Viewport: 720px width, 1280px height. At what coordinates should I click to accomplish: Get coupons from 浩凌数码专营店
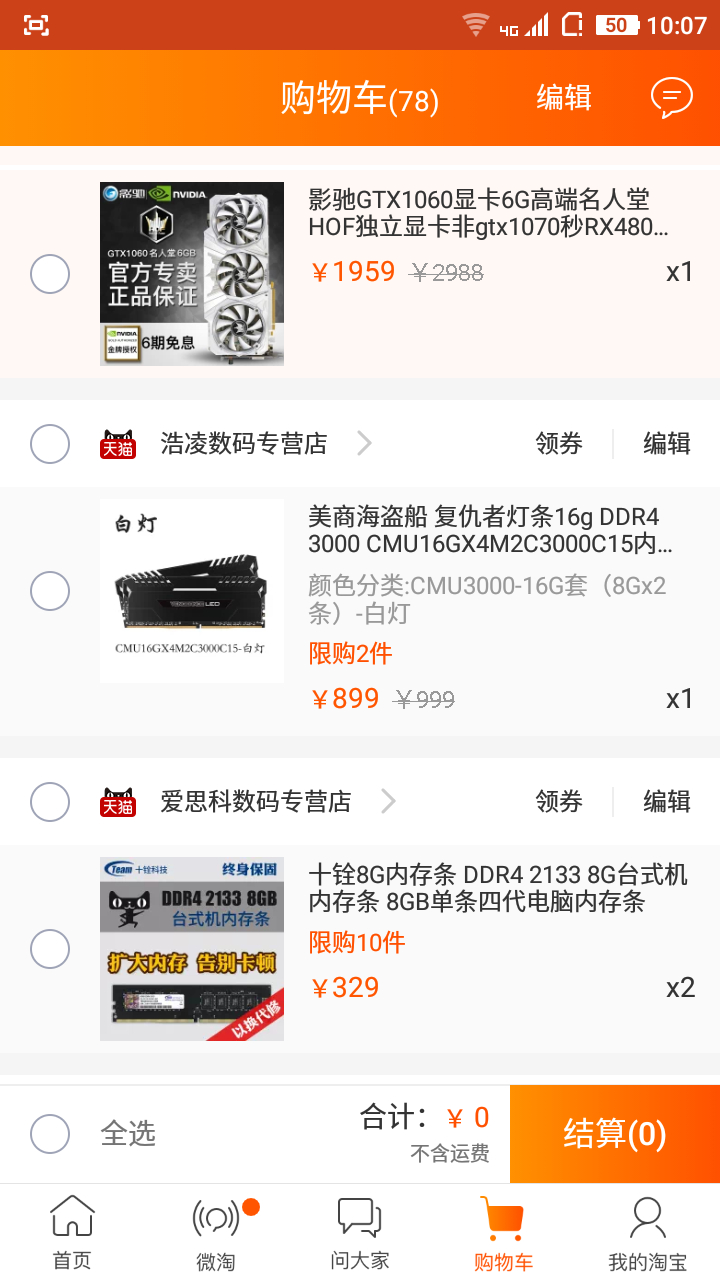click(x=559, y=444)
